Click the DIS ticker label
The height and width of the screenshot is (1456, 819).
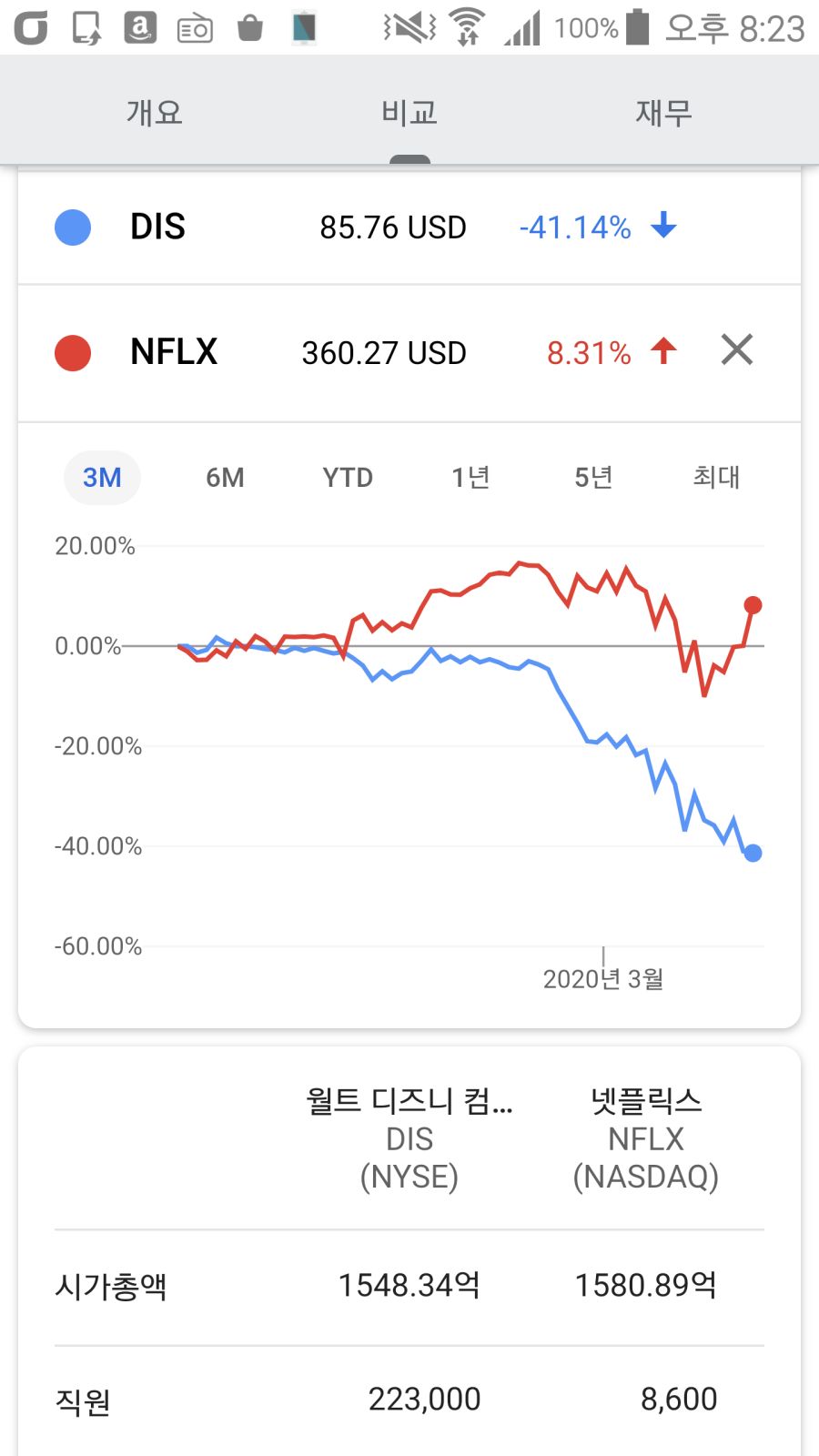[x=157, y=227]
